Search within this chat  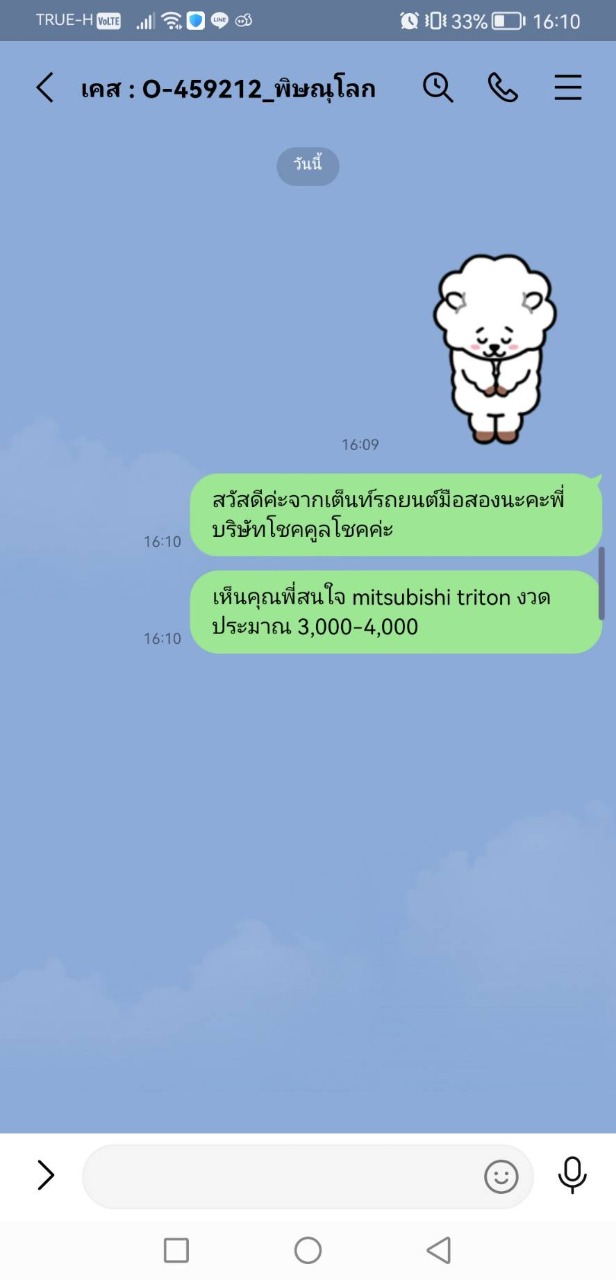437,87
